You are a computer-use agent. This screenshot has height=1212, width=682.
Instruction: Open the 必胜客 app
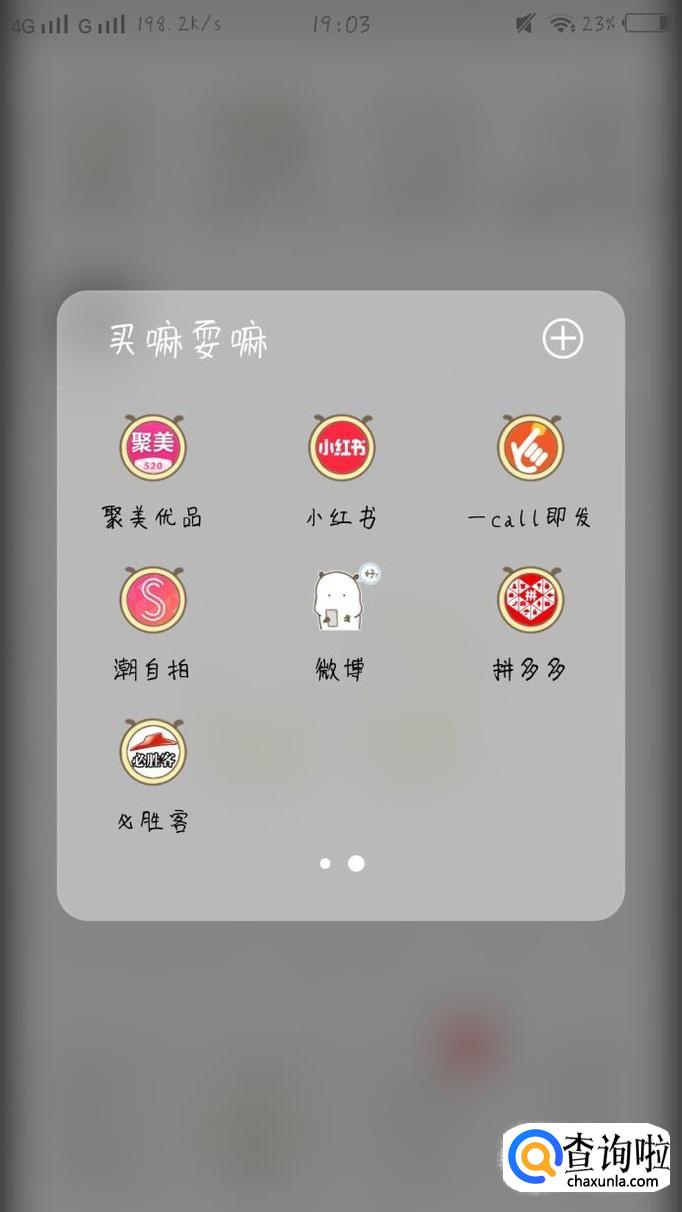[153, 752]
